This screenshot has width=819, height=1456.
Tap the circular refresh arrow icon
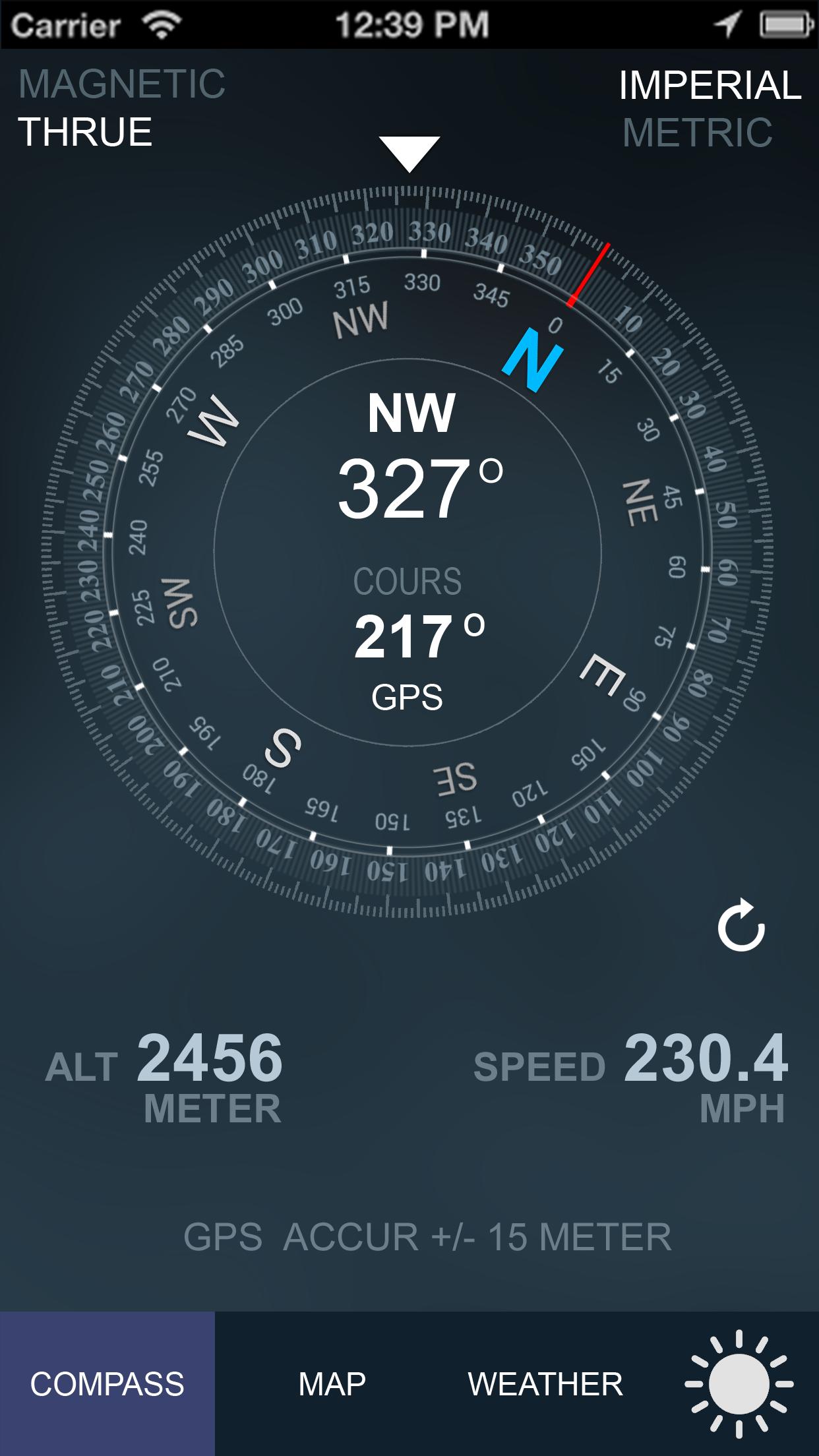click(741, 925)
